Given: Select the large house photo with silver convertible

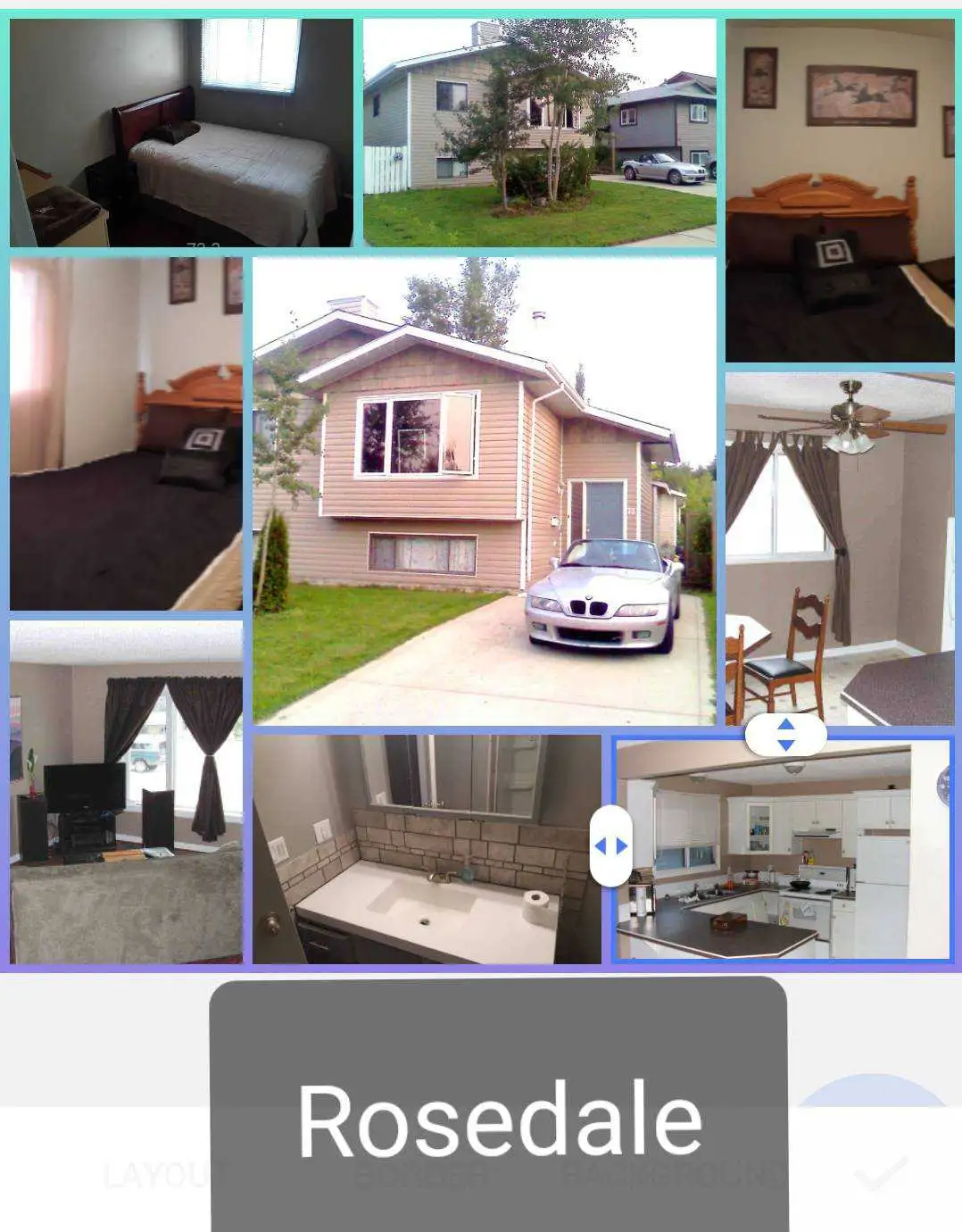Looking at the screenshot, I should (x=484, y=490).
